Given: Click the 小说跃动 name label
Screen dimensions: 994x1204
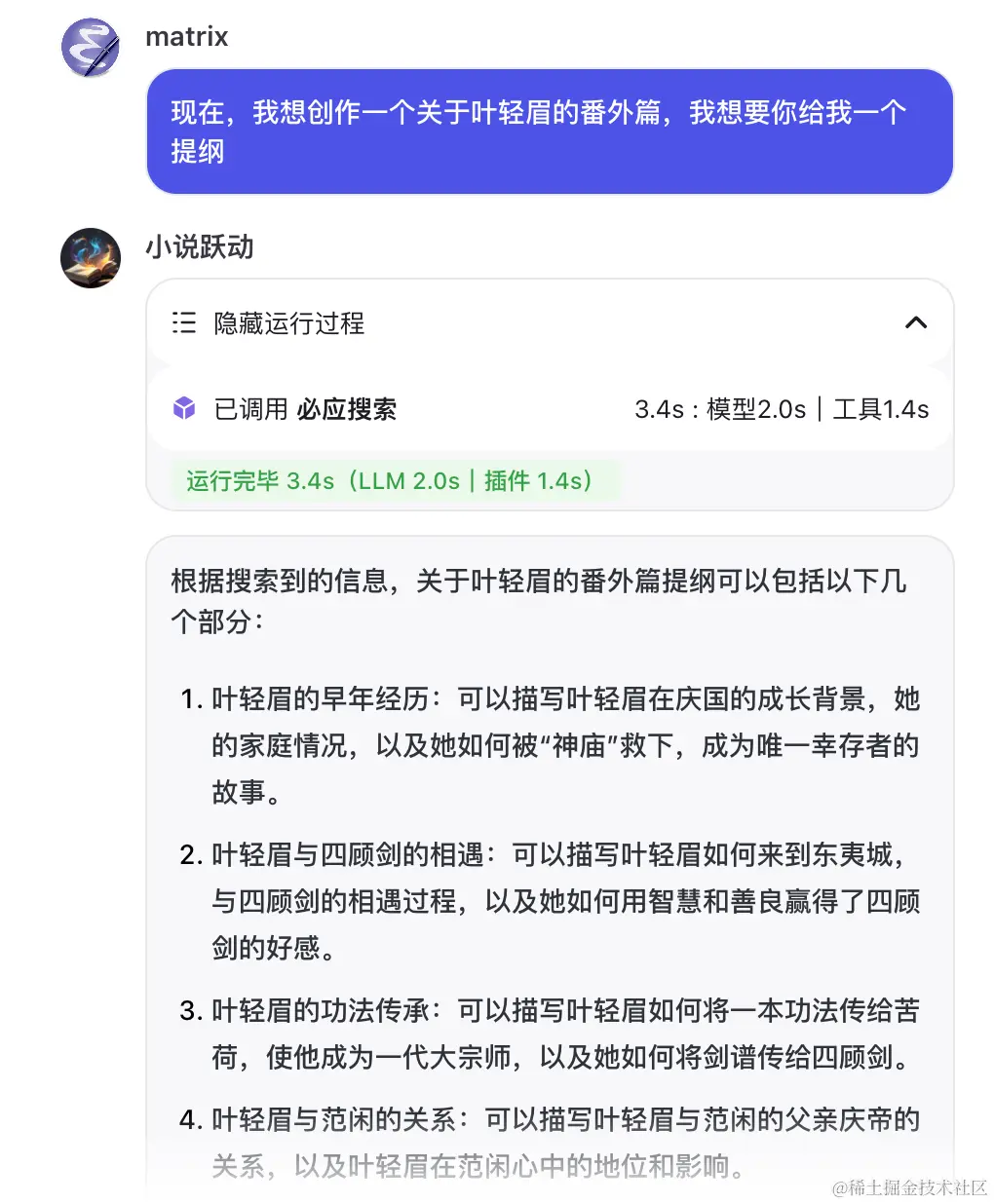Looking at the screenshot, I should pos(199,247).
